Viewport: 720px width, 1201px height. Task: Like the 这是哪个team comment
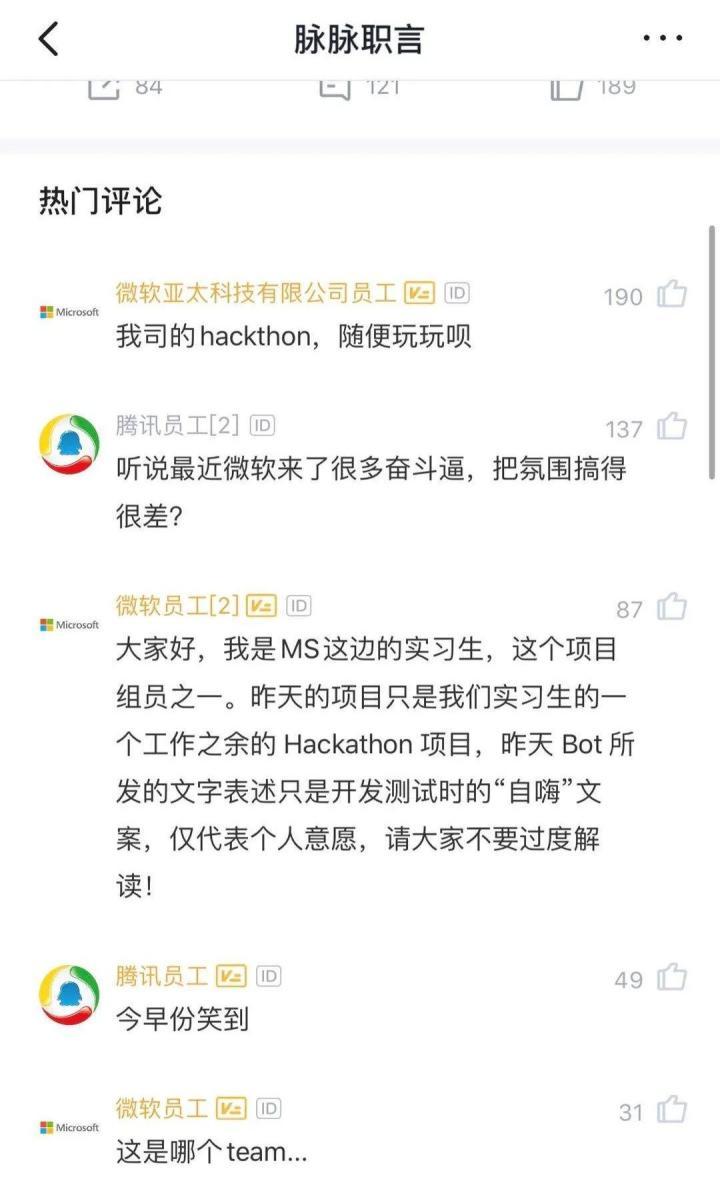672,1110
